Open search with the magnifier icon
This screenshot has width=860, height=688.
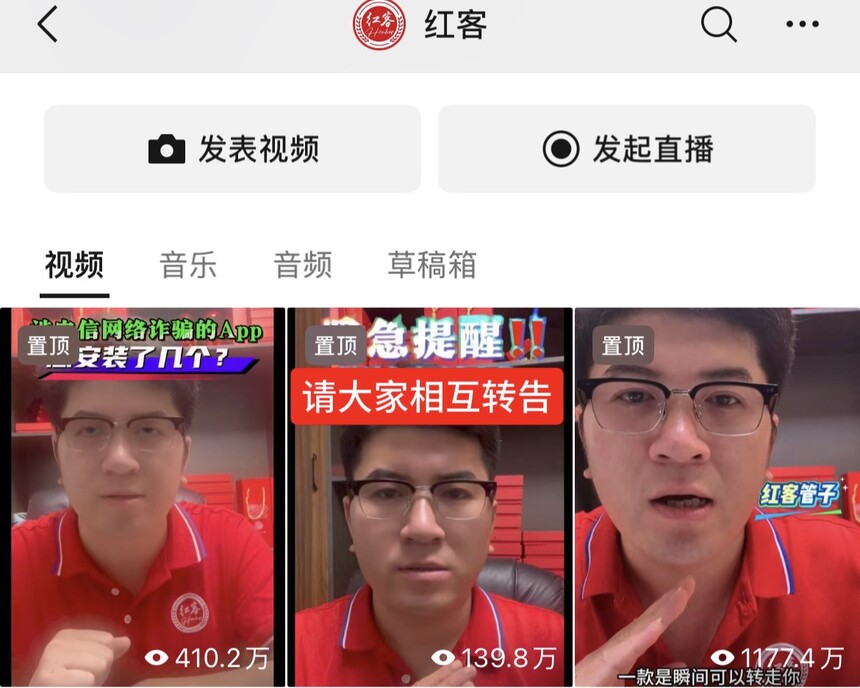point(718,25)
